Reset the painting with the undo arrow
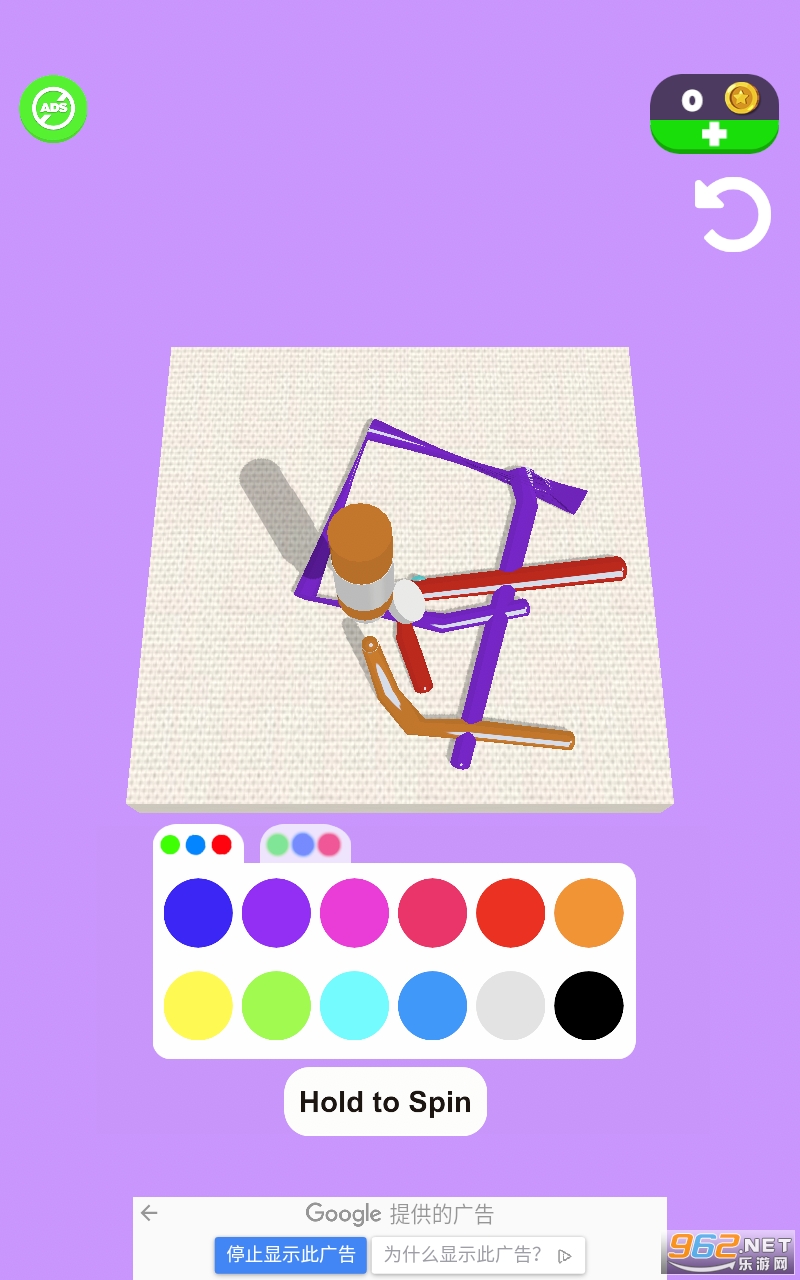Screen dimensions: 800x1280 coord(733,214)
